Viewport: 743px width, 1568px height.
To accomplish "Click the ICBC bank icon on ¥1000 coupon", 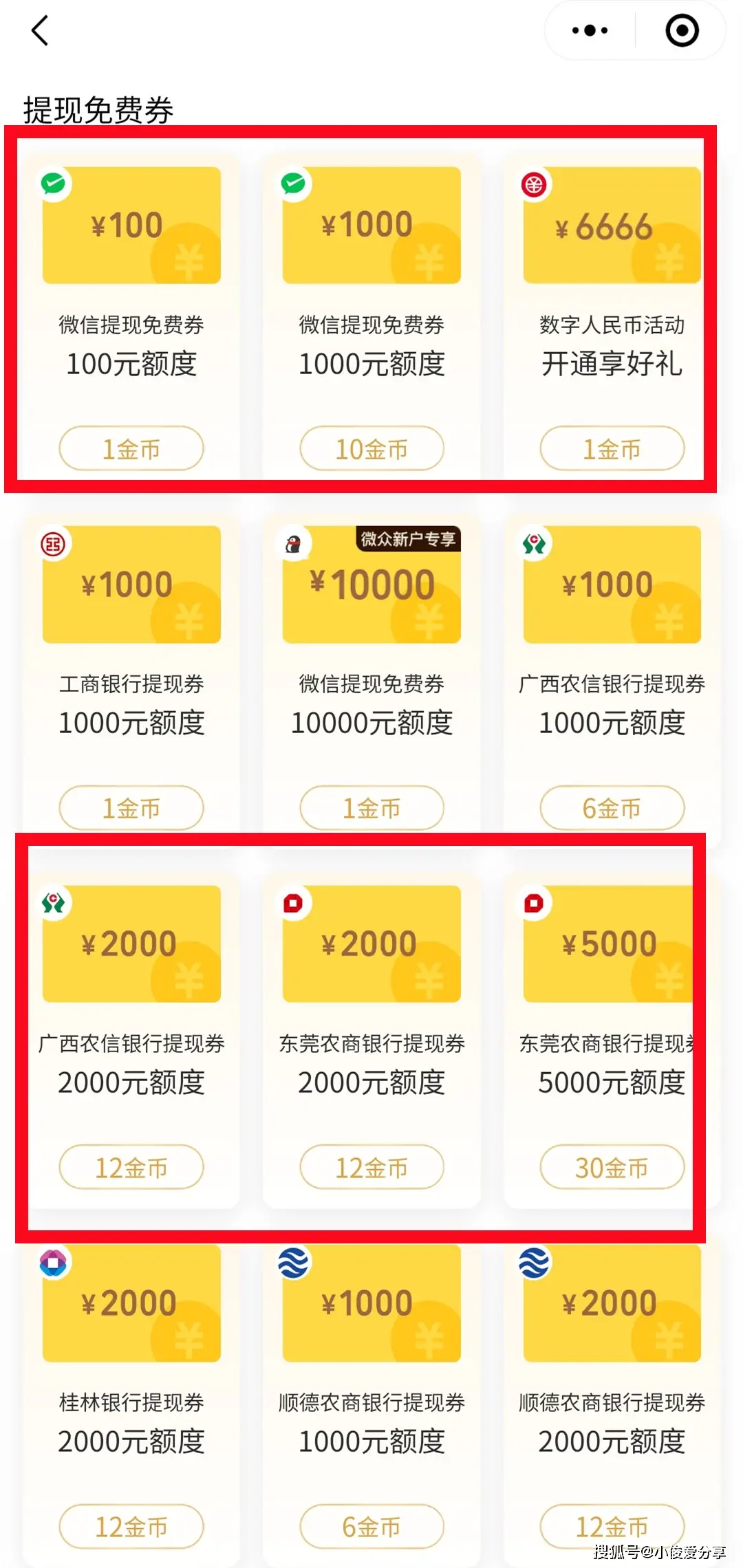I will tap(55, 542).
